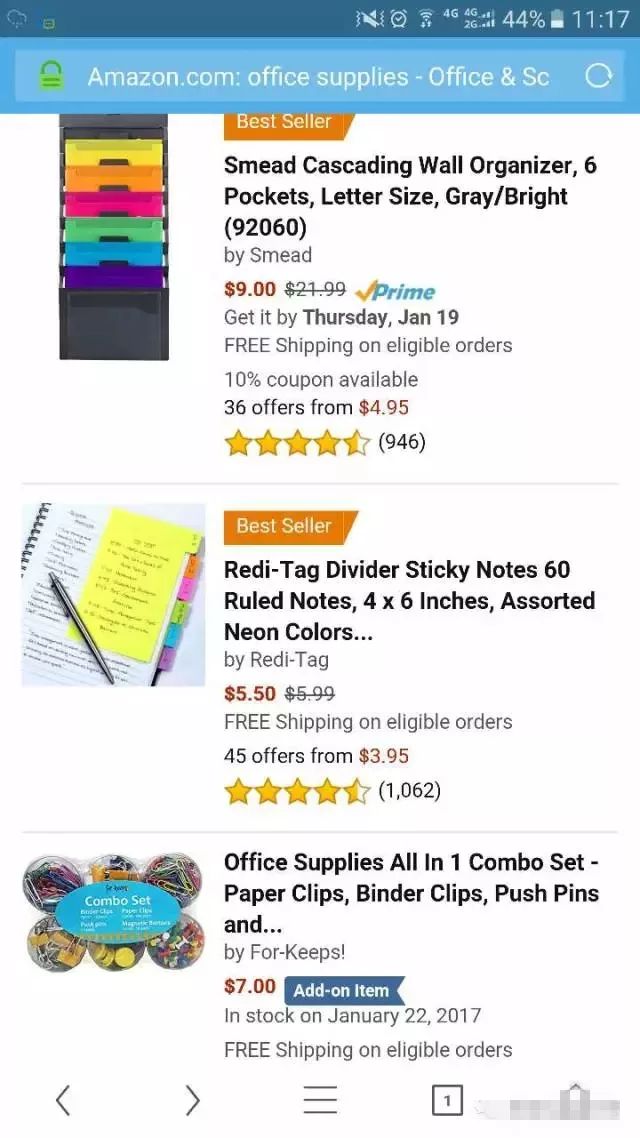The image size is (640, 1138).
Task: Open the 1,062 reviews of Redi-Tag notes
Action: (x=332, y=790)
